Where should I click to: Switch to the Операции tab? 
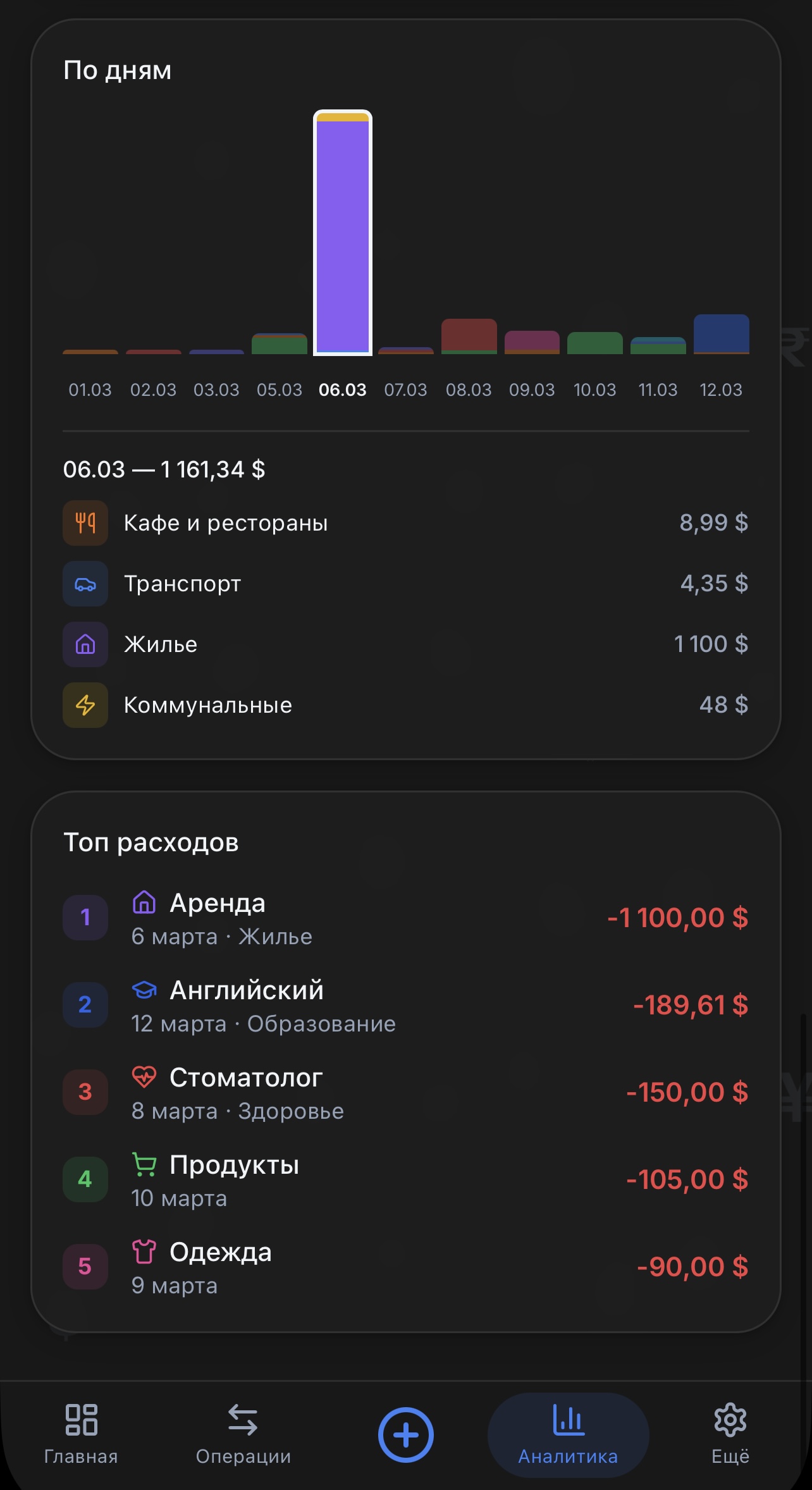pyautogui.click(x=243, y=1436)
